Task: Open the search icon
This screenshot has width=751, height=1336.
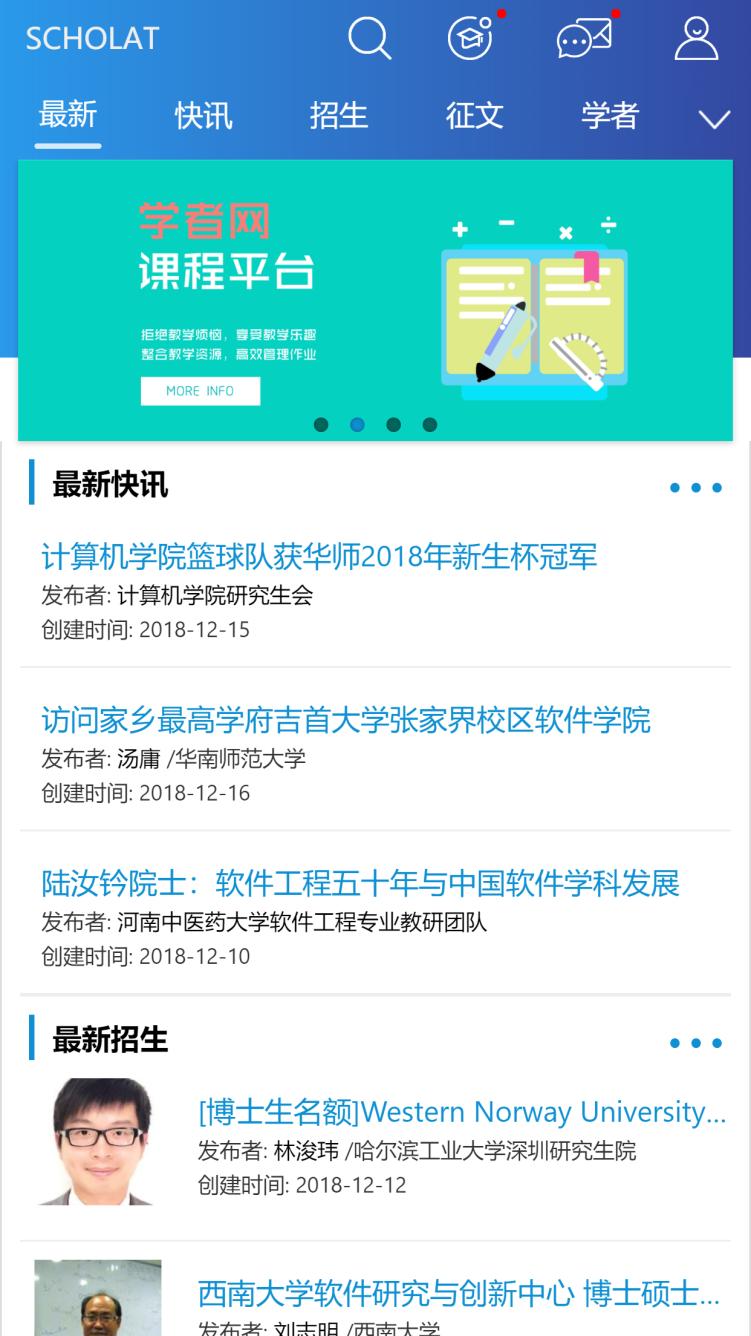Action: [369, 39]
